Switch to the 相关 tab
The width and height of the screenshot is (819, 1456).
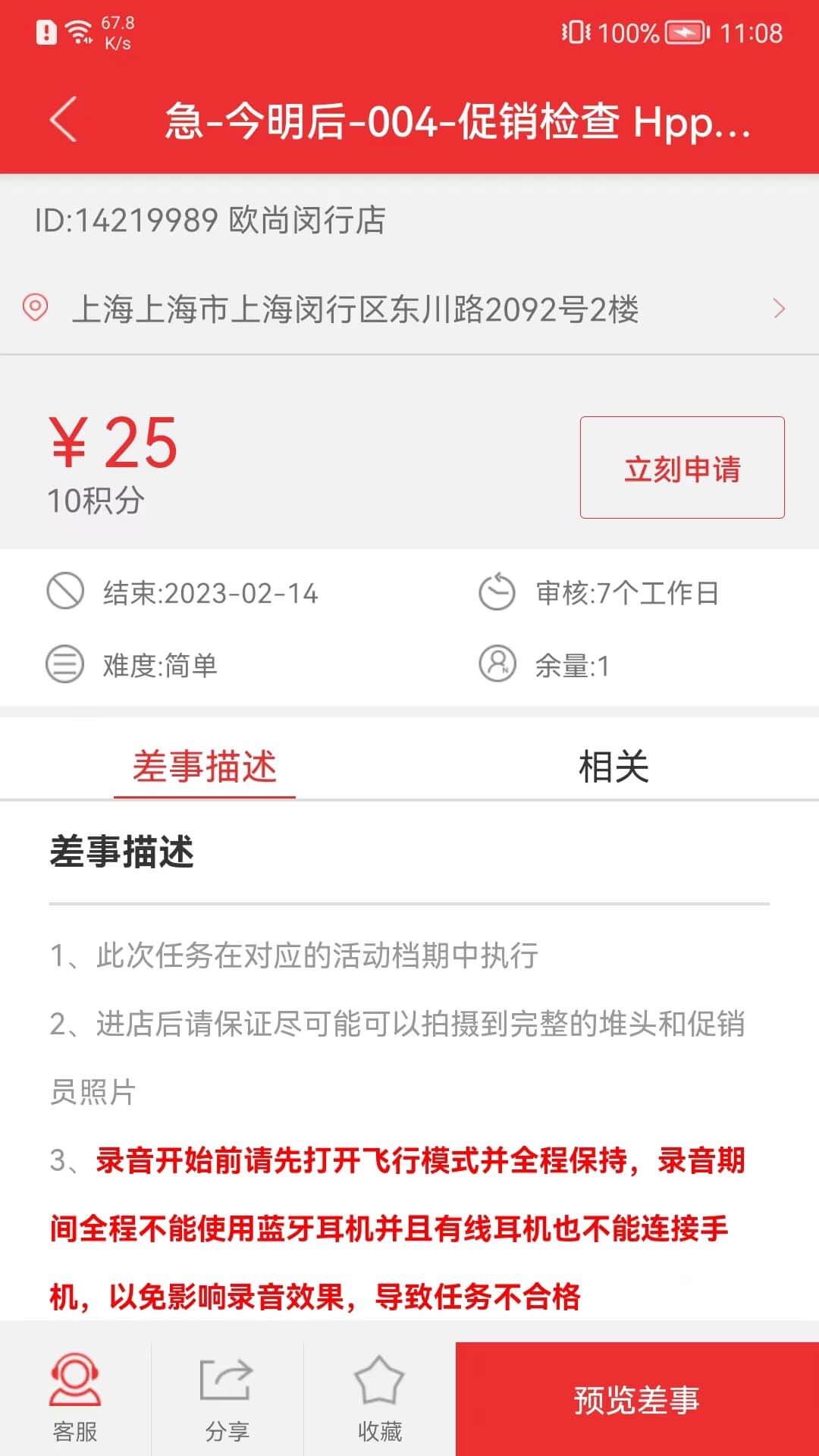[616, 766]
